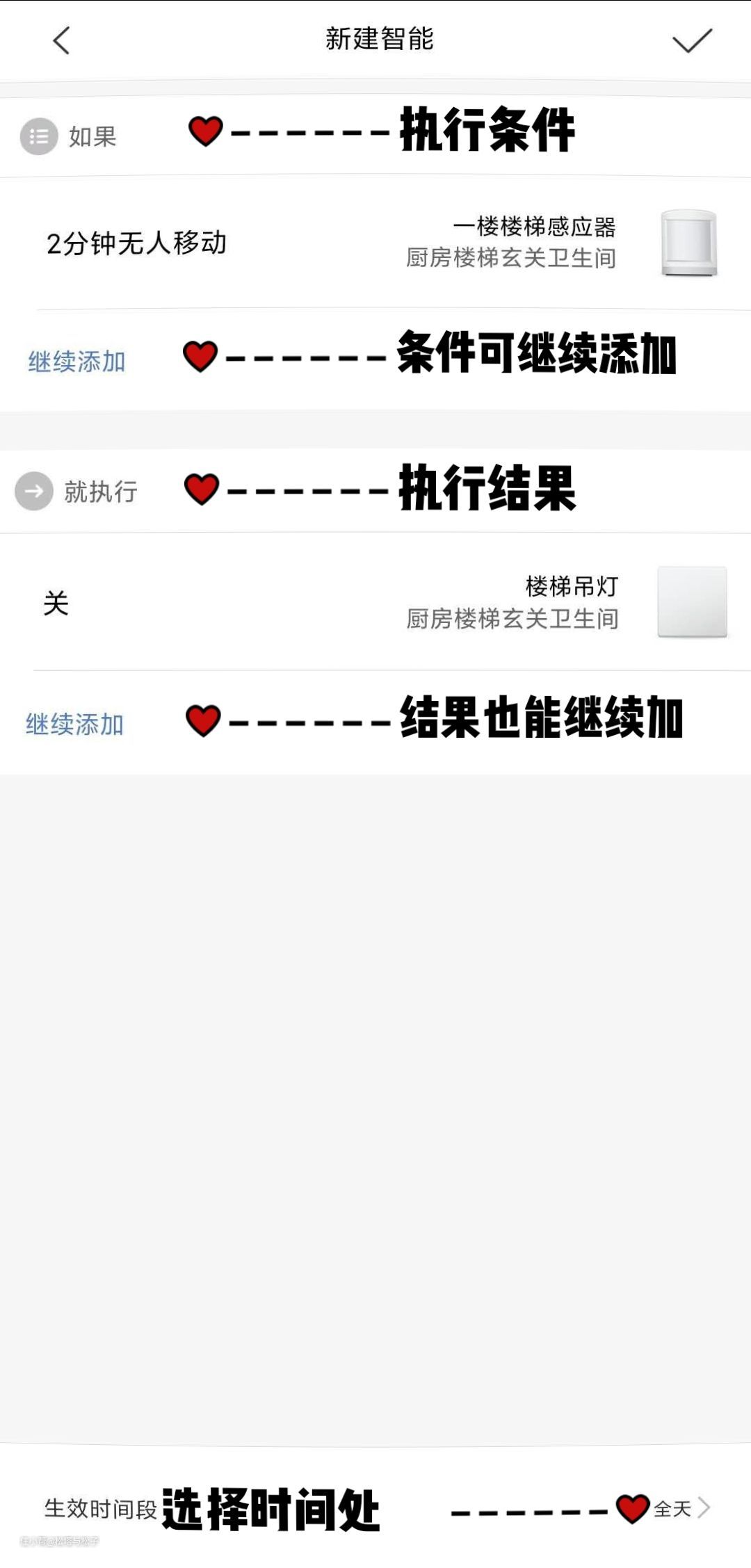Confirm with the checkmark icon

[x=692, y=40]
